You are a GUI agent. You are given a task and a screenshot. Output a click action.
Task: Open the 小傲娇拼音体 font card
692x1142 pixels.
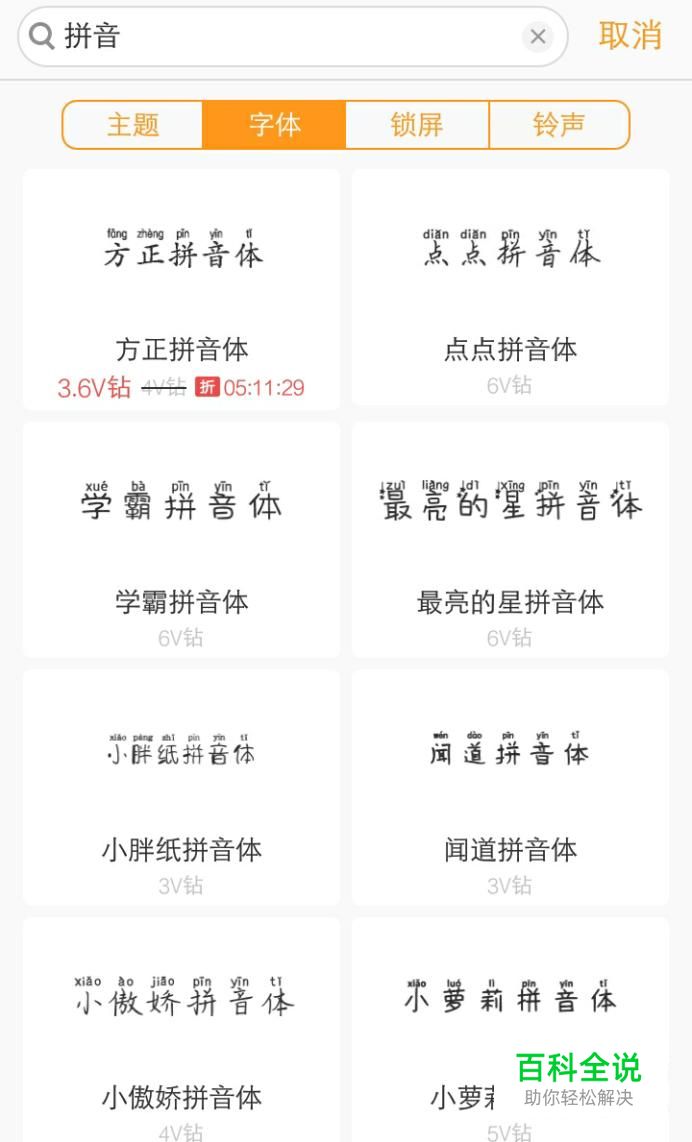[x=181, y=1030]
